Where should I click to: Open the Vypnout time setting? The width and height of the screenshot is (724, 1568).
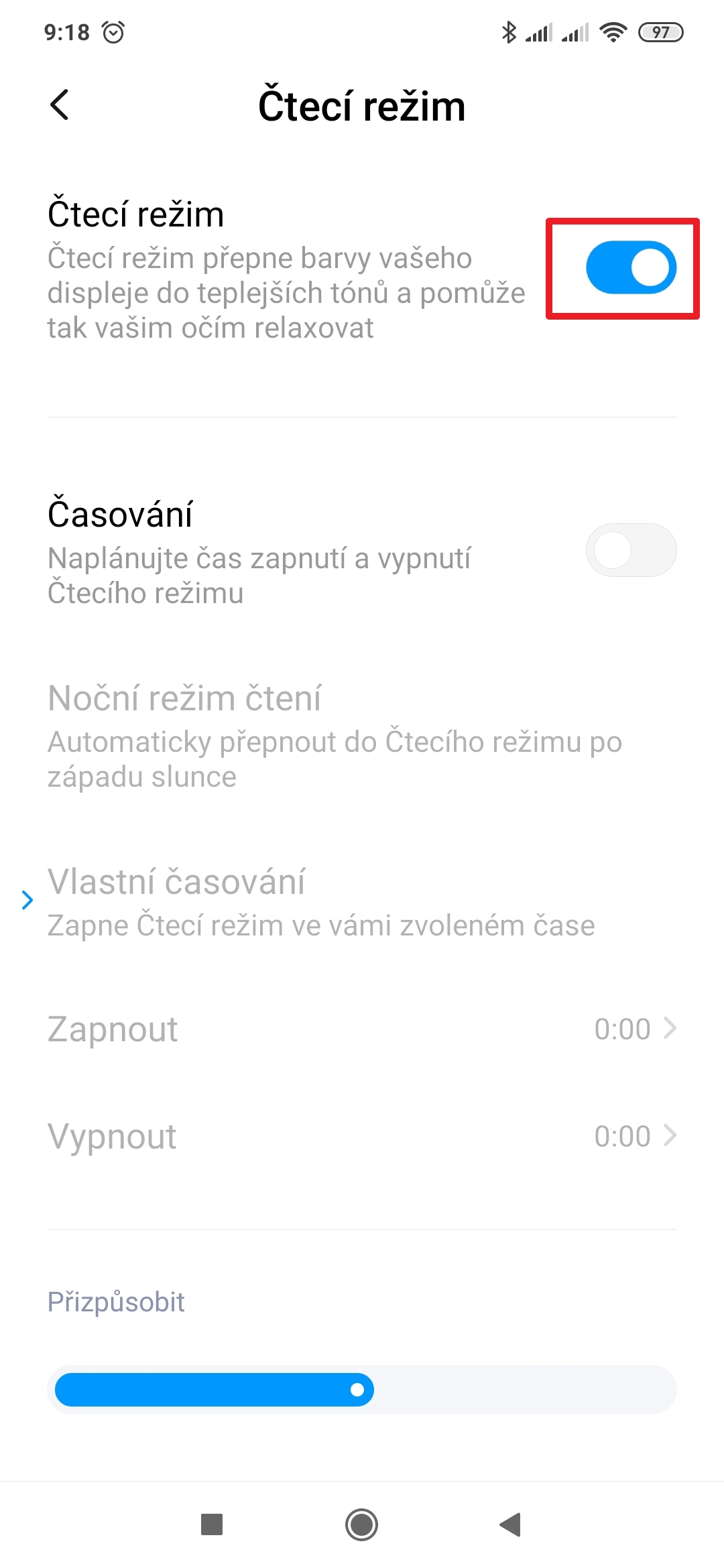tap(362, 1136)
